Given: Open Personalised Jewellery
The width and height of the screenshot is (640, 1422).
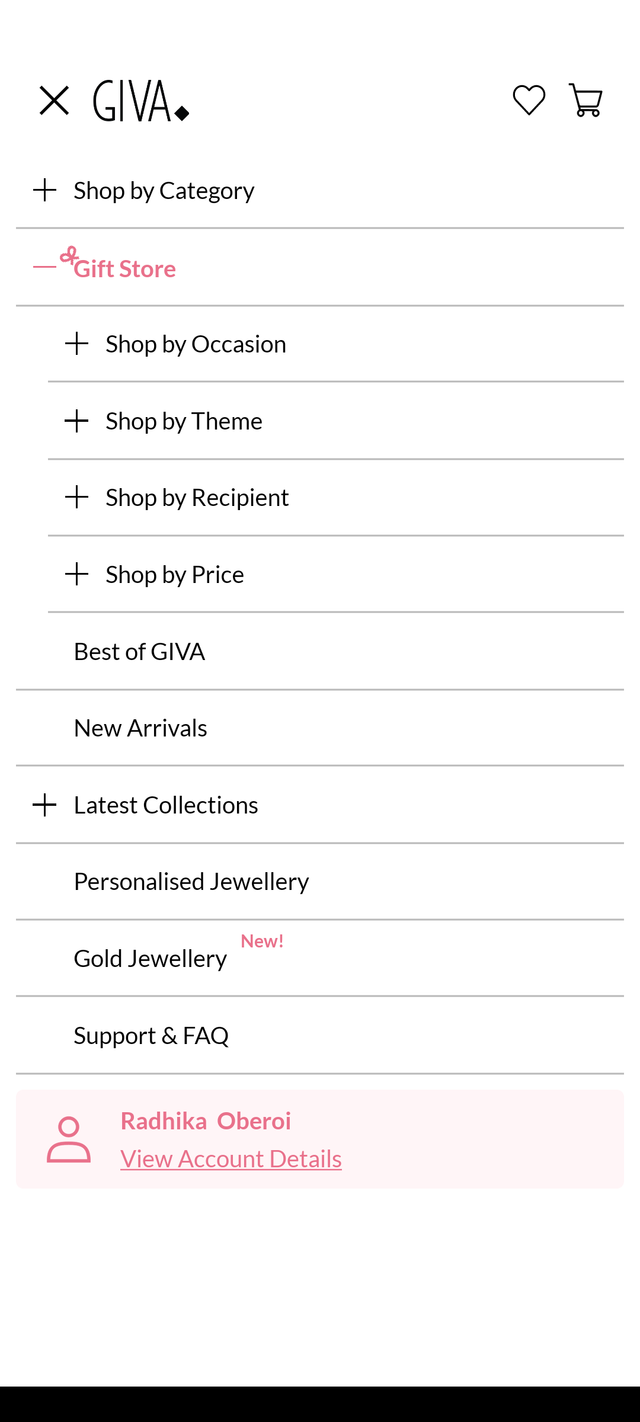Looking at the screenshot, I should click(191, 881).
